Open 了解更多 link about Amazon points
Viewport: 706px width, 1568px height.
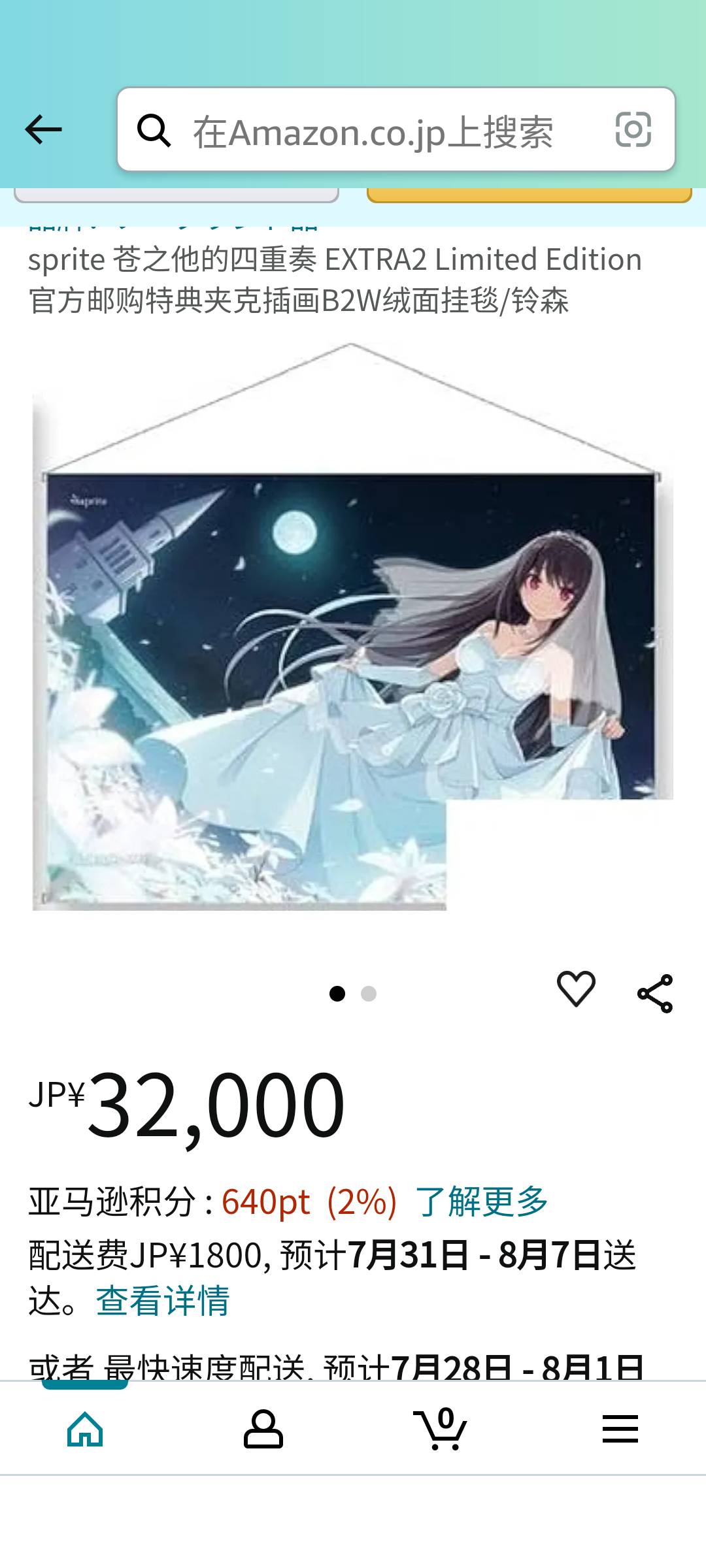point(481,1201)
